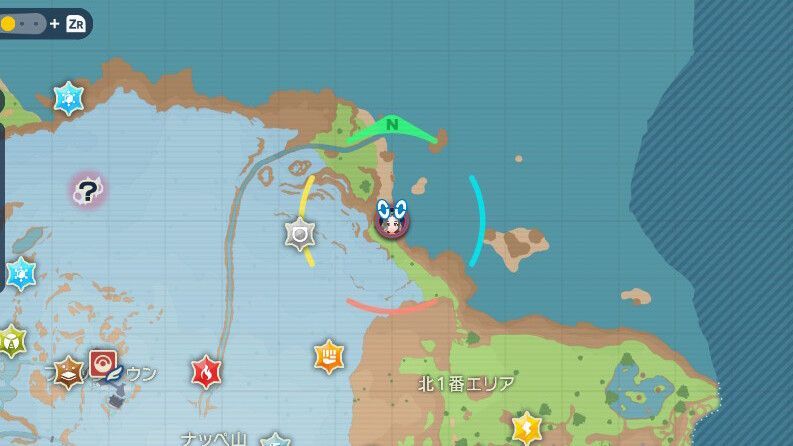Select the orange Fighting-type Tera Raid crystal
The image size is (793, 446).
point(329,355)
